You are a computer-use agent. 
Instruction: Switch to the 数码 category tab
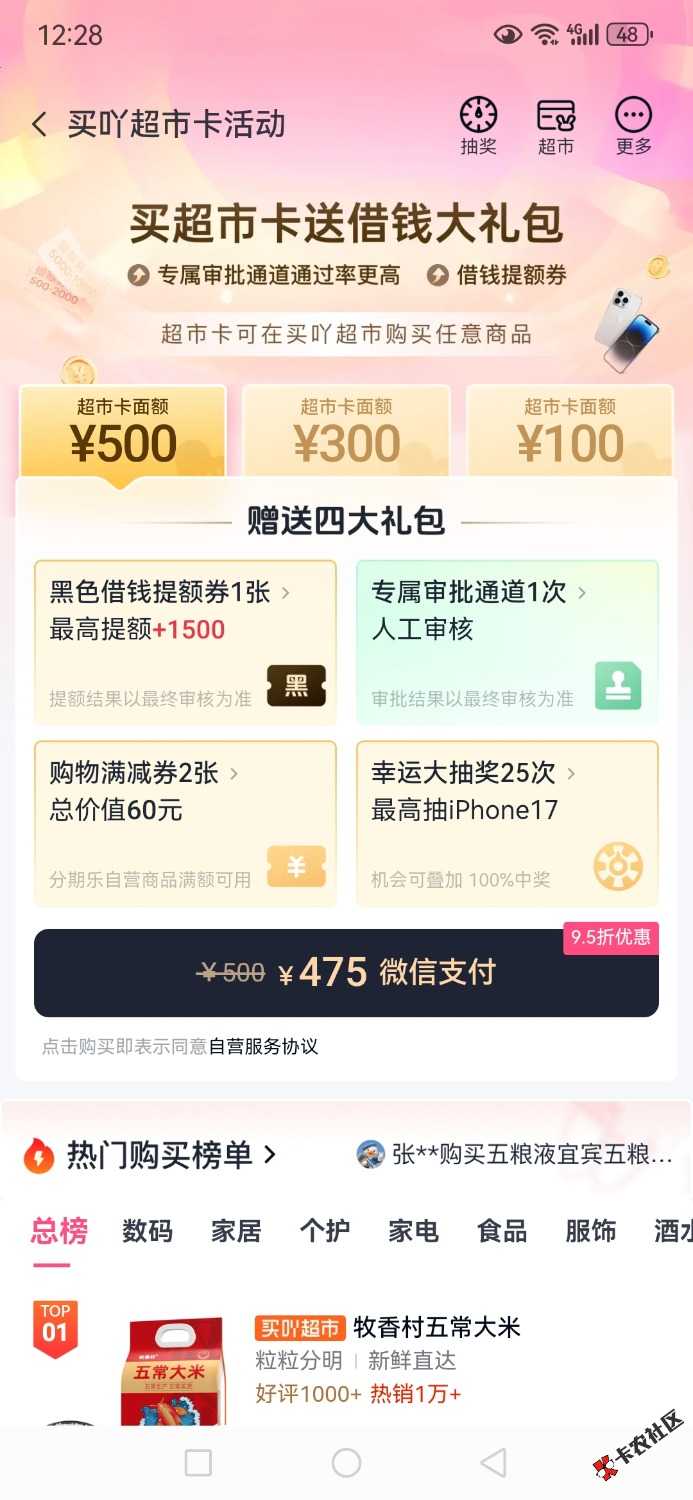click(x=147, y=1231)
